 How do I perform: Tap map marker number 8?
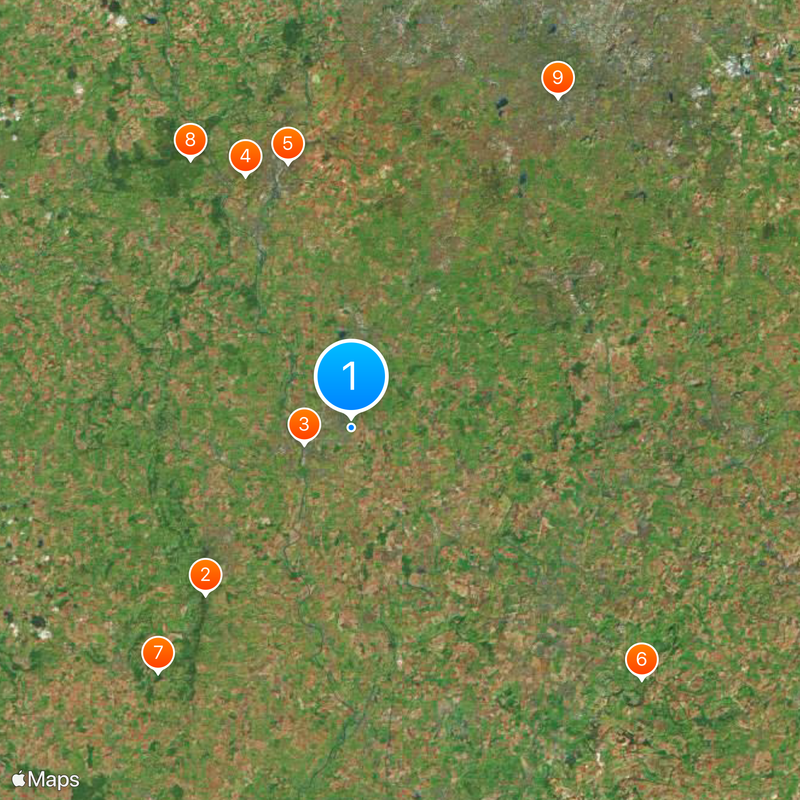click(190, 140)
